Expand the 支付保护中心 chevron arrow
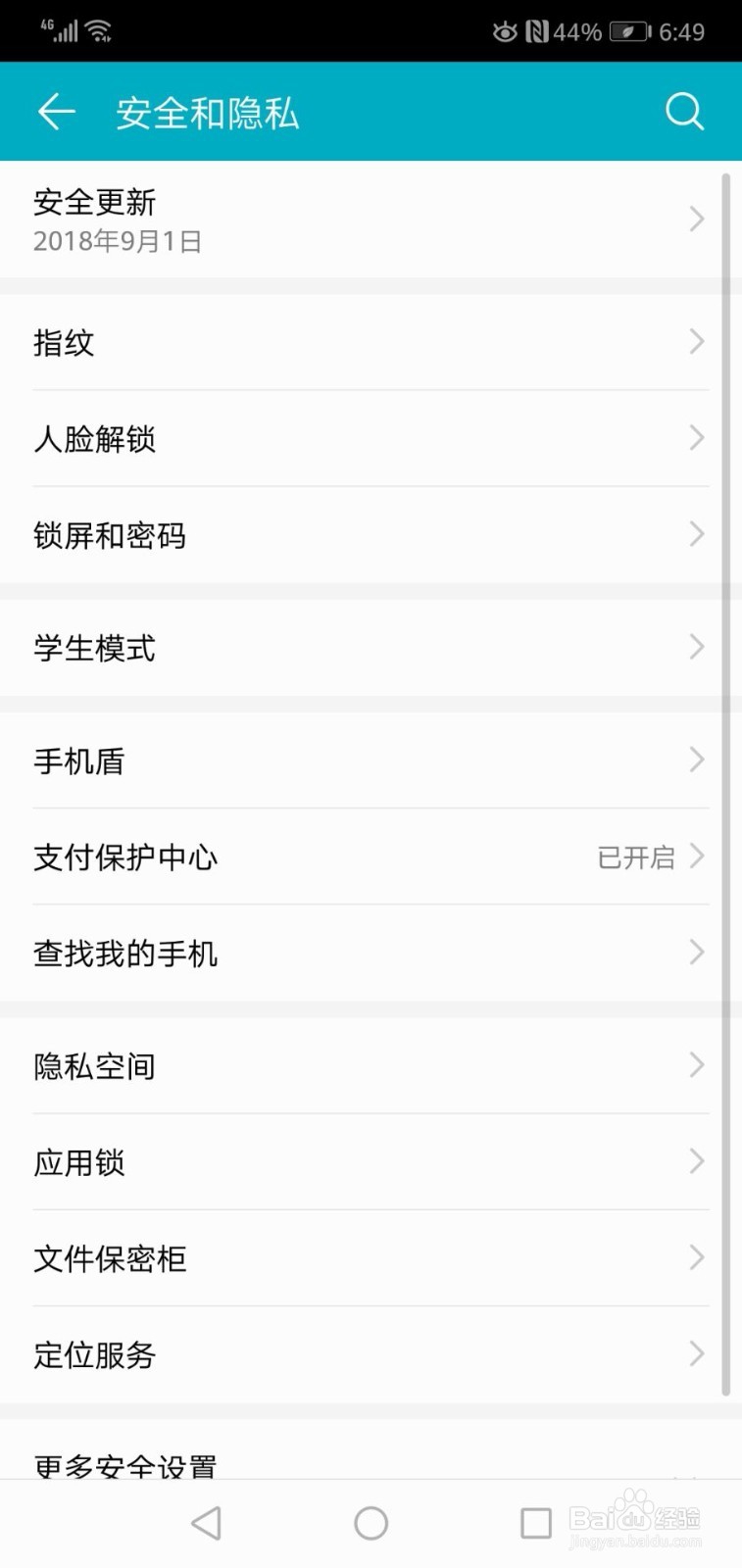This screenshot has width=742, height=1568. point(696,857)
